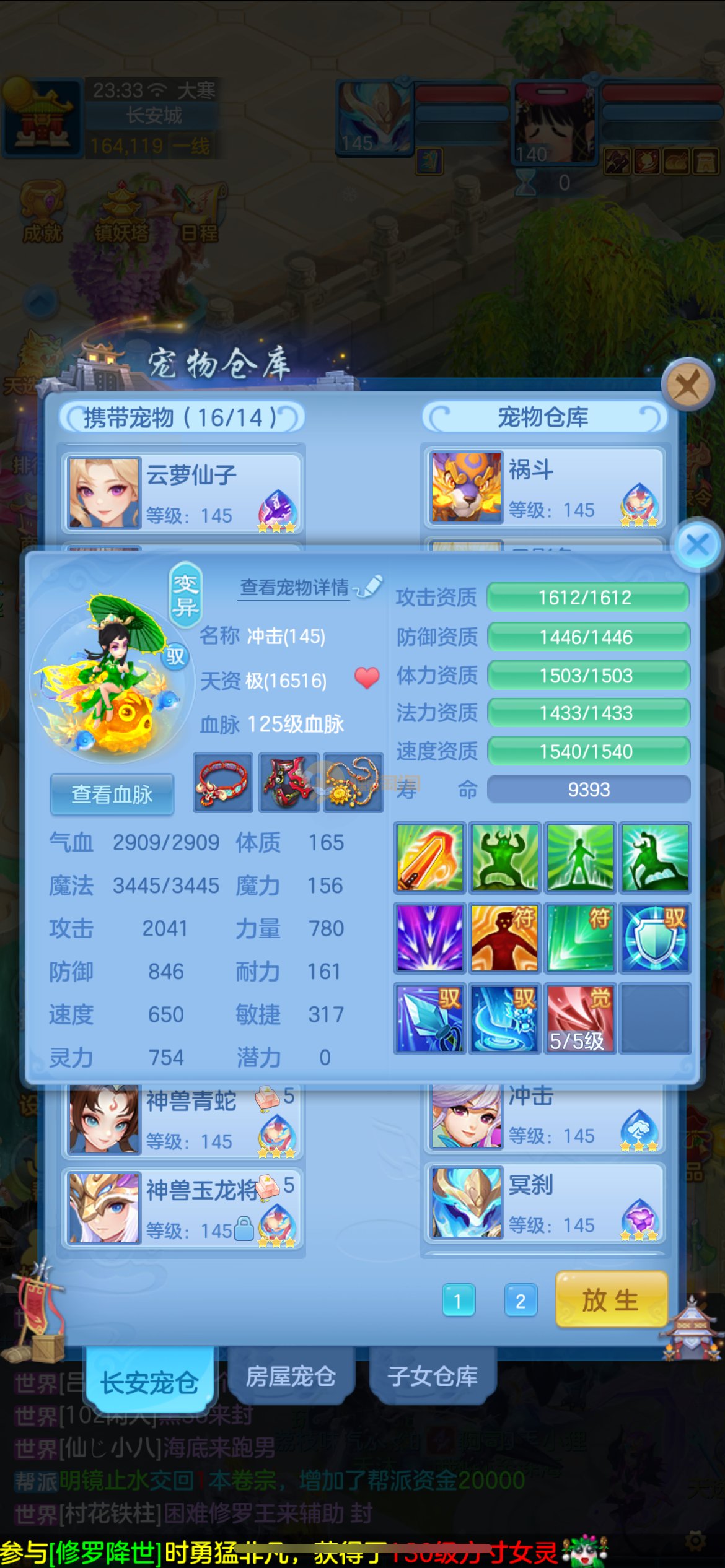Switch to the 房屋宠仓 tab
The width and height of the screenshot is (725, 1568).
pos(291,1377)
